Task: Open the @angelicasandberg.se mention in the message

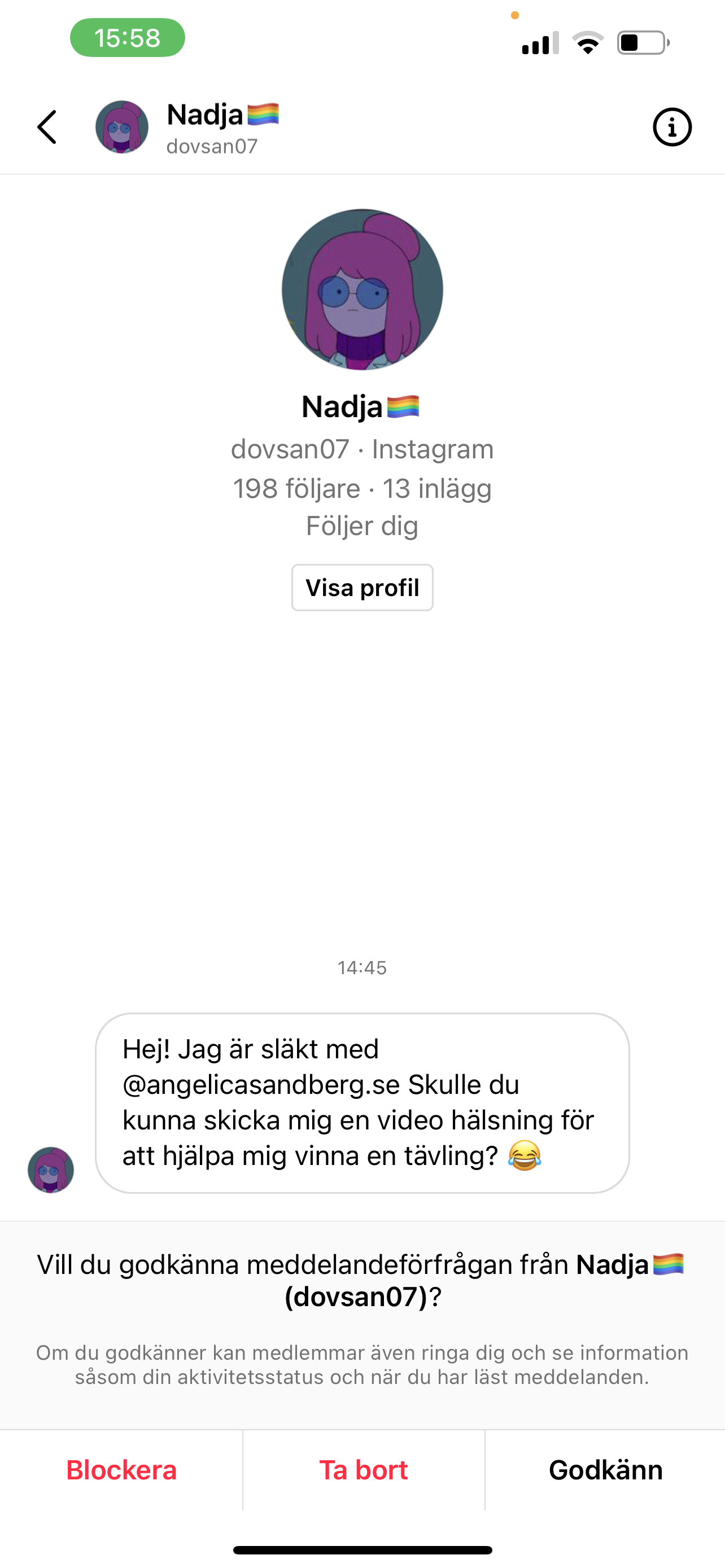Action: coord(261,1085)
